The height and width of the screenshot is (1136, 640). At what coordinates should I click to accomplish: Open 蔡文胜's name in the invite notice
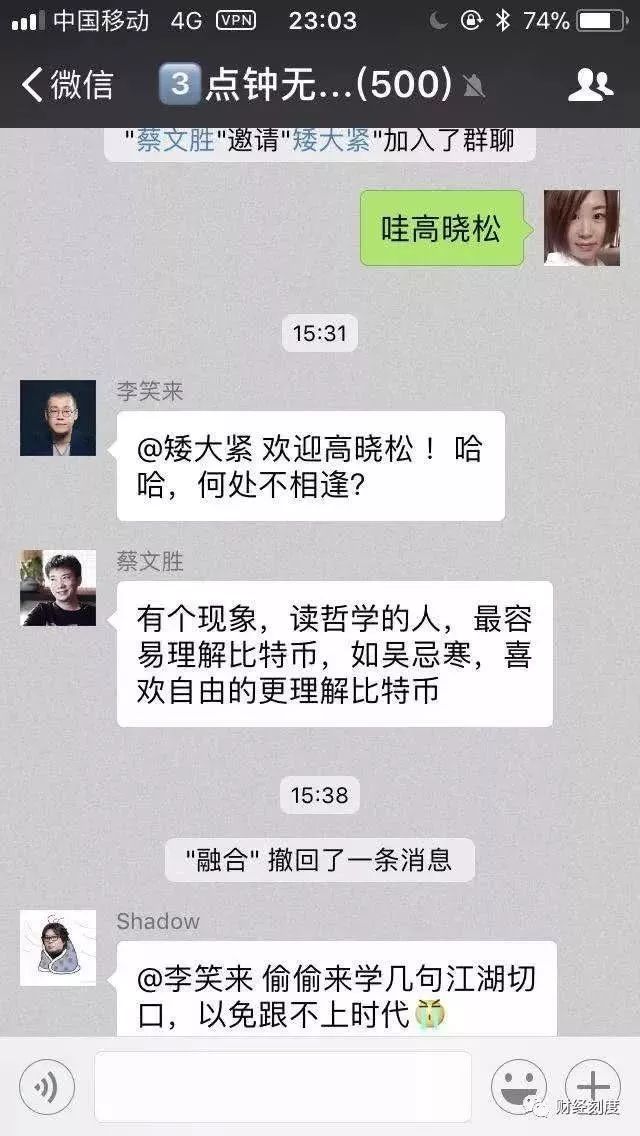coord(176,139)
